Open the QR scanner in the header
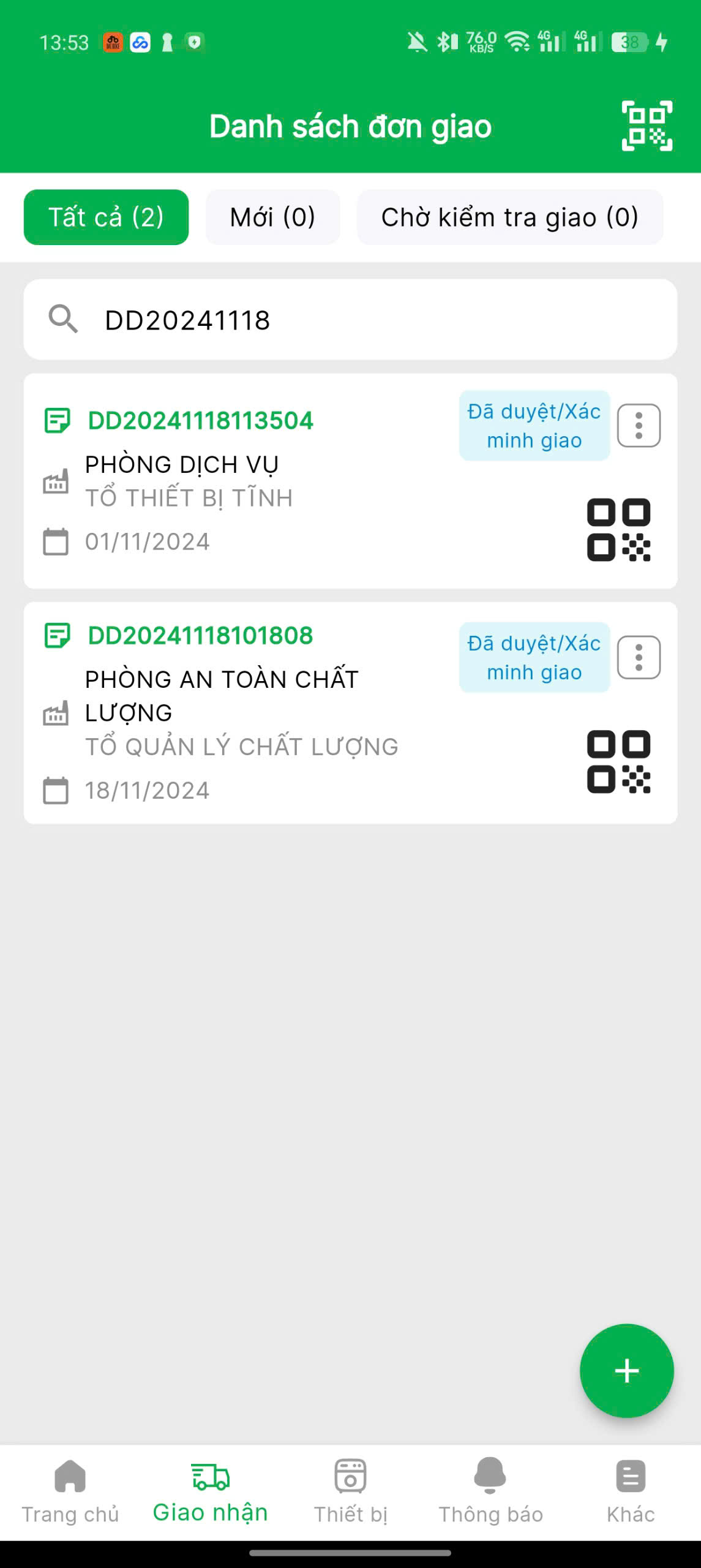This screenshot has width=701, height=1568. click(647, 126)
